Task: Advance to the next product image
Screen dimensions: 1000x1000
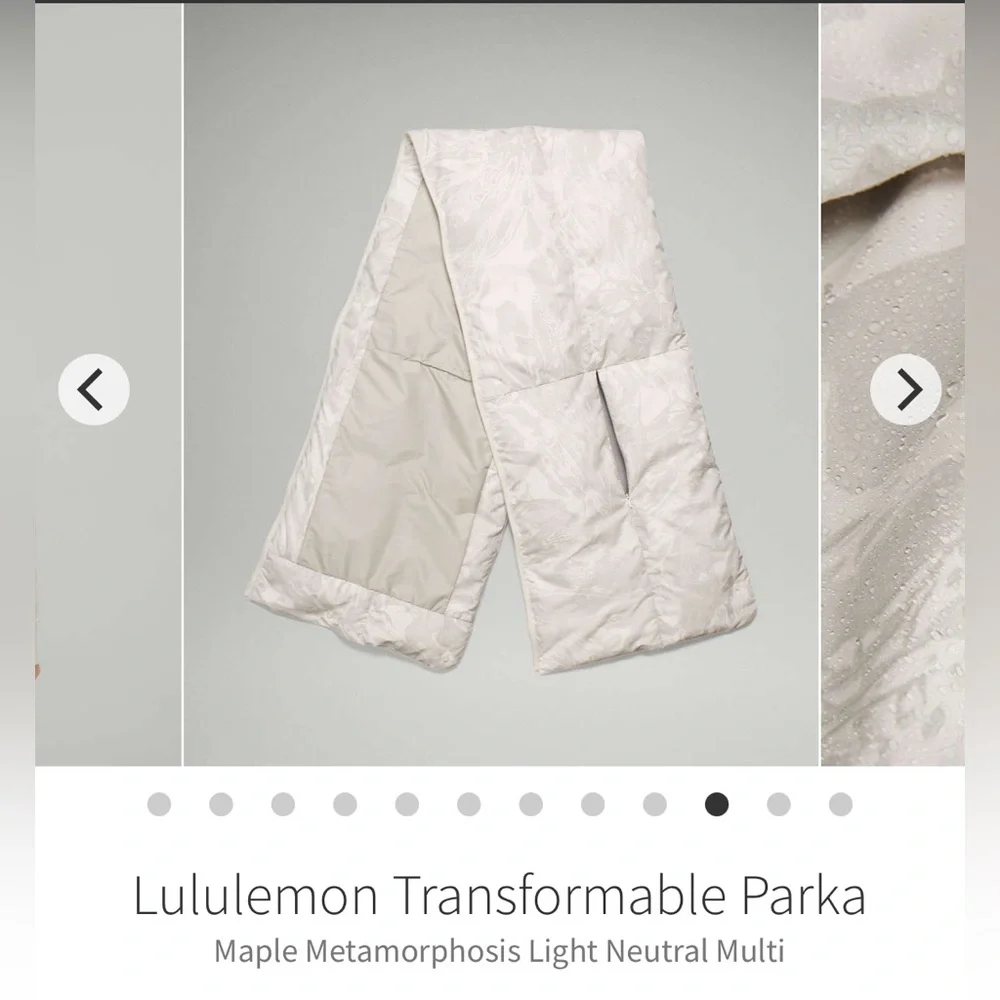Action: pyautogui.click(x=906, y=389)
